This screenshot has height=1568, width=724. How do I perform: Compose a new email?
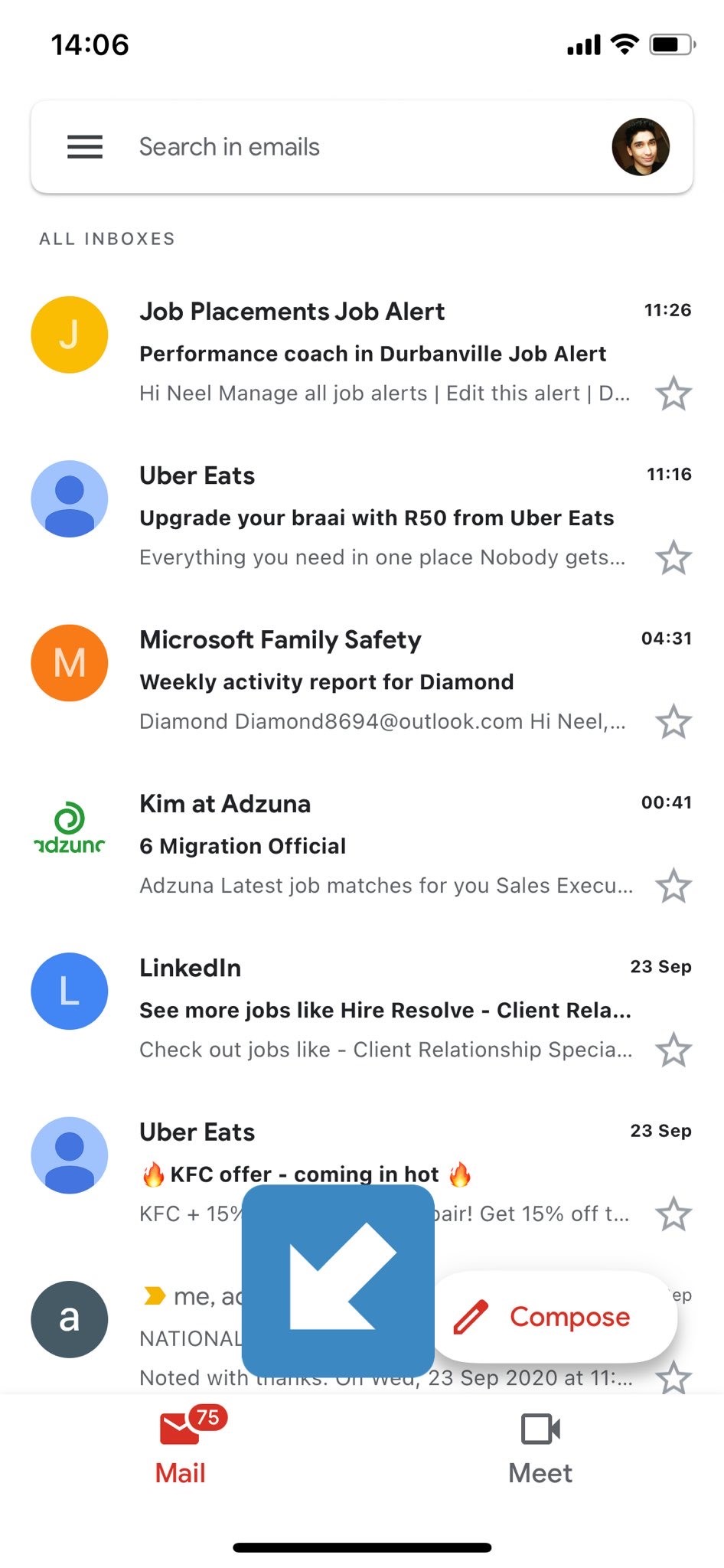556,1316
